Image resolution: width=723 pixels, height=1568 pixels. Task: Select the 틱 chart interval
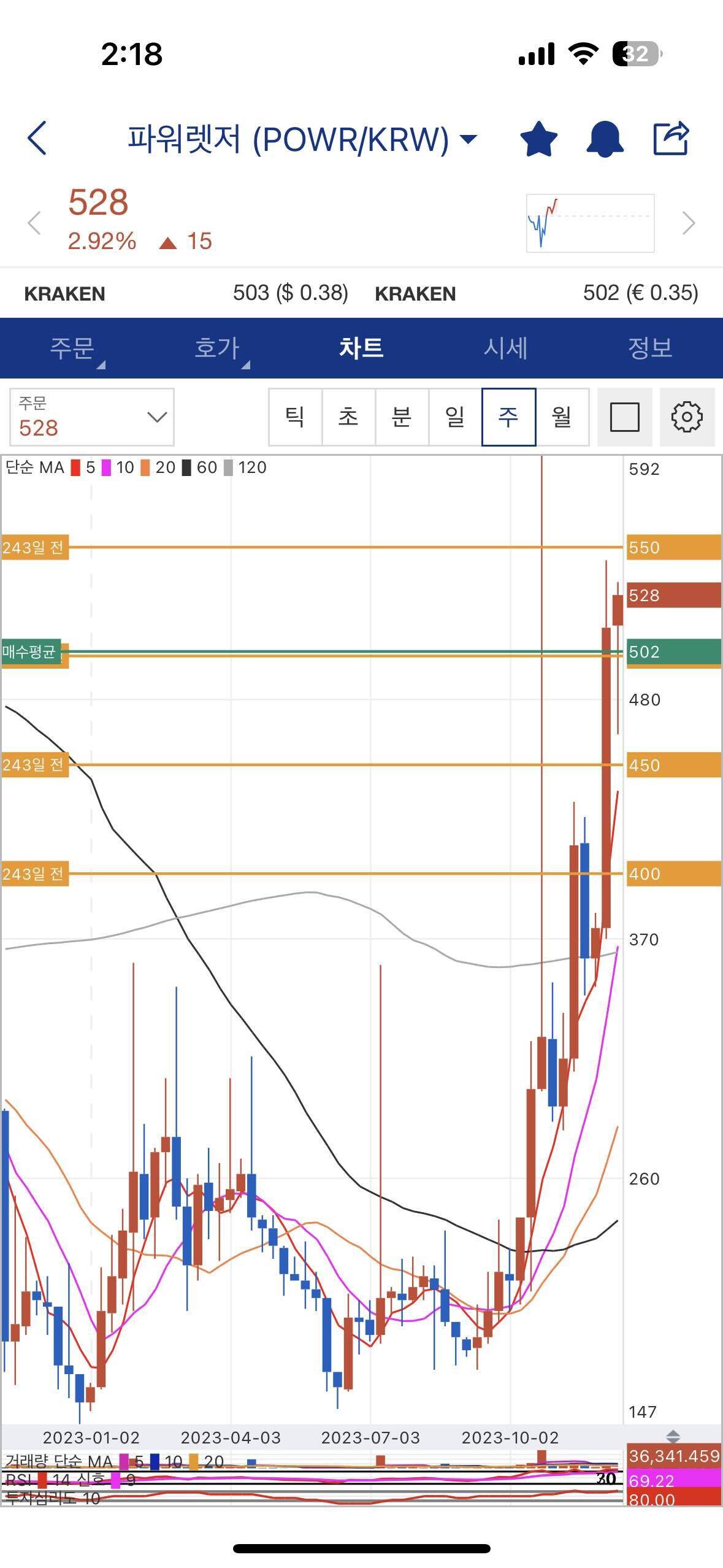[x=295, y=417]
